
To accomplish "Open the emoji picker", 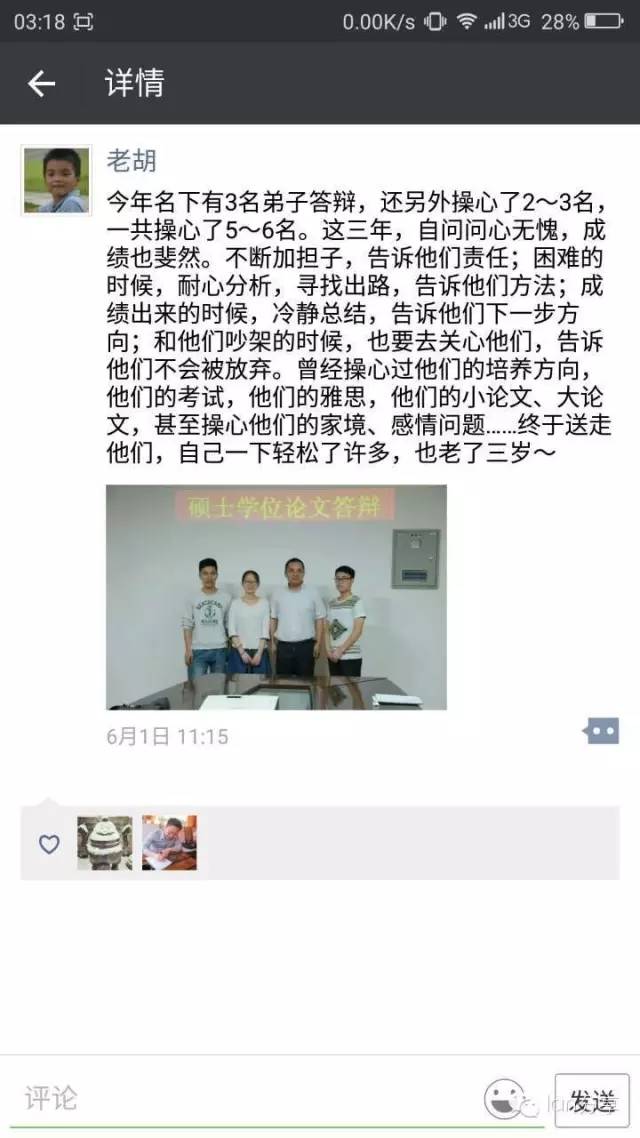I will [x=505, y=1099].
